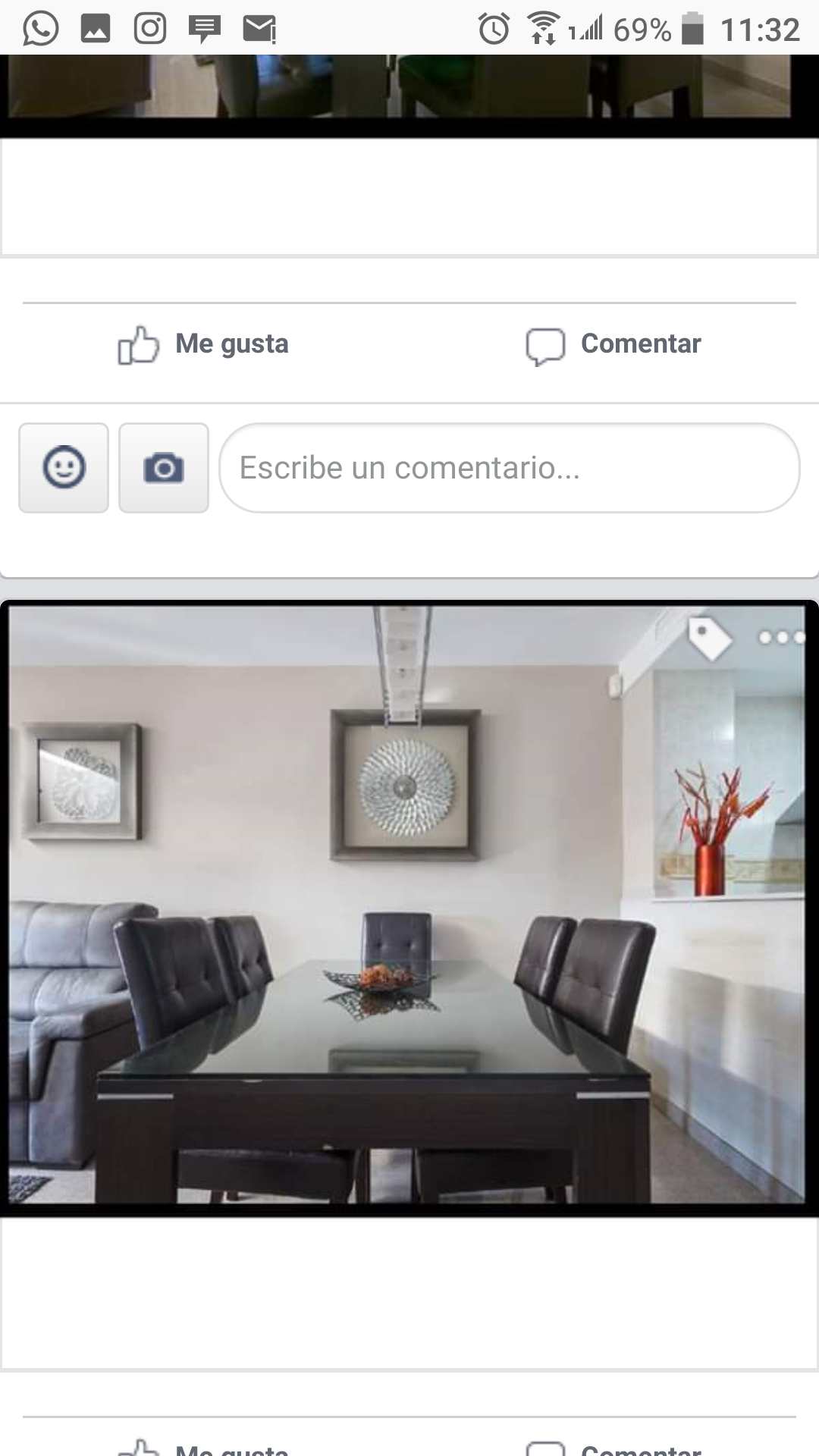
Task: Like the post with Me gusta
Action: pos(203,345)
